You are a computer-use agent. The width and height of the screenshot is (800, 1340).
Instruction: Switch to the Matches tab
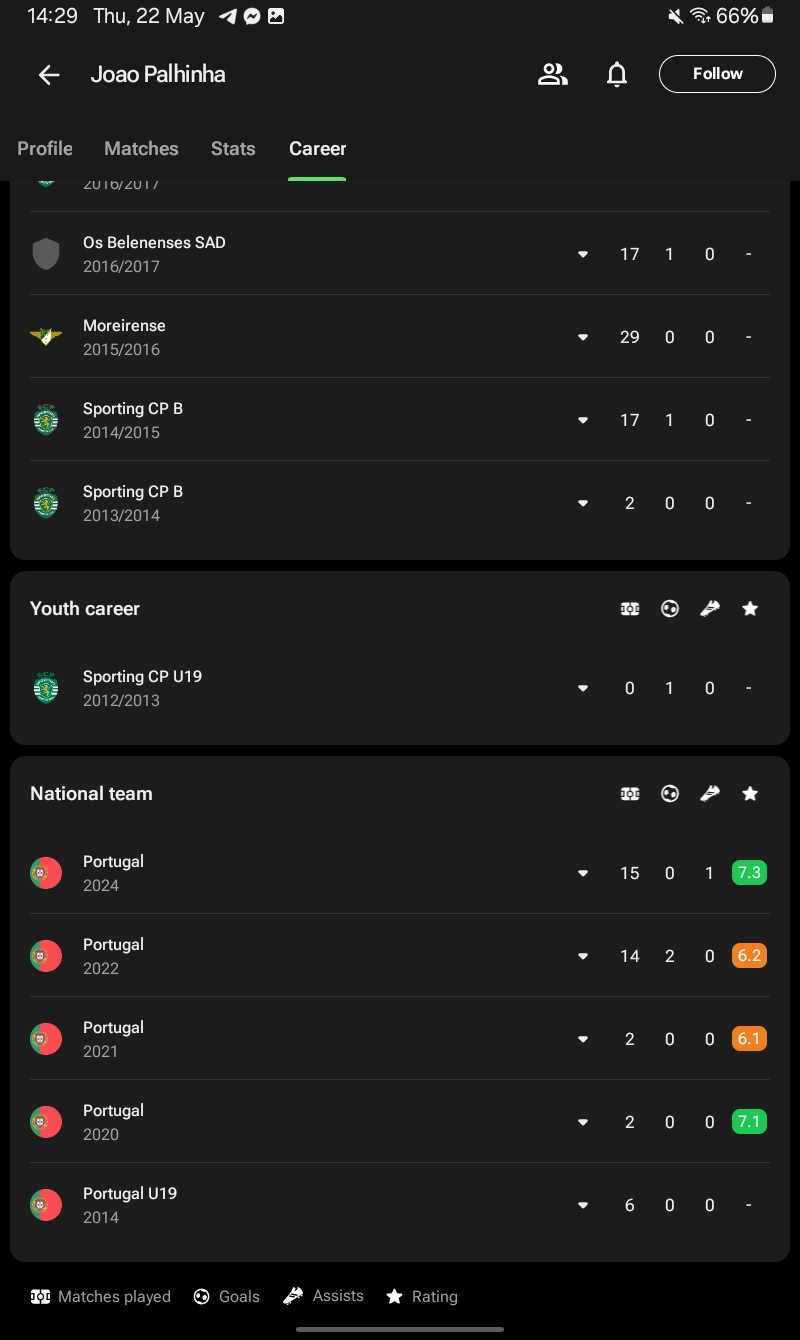point(141,148)
